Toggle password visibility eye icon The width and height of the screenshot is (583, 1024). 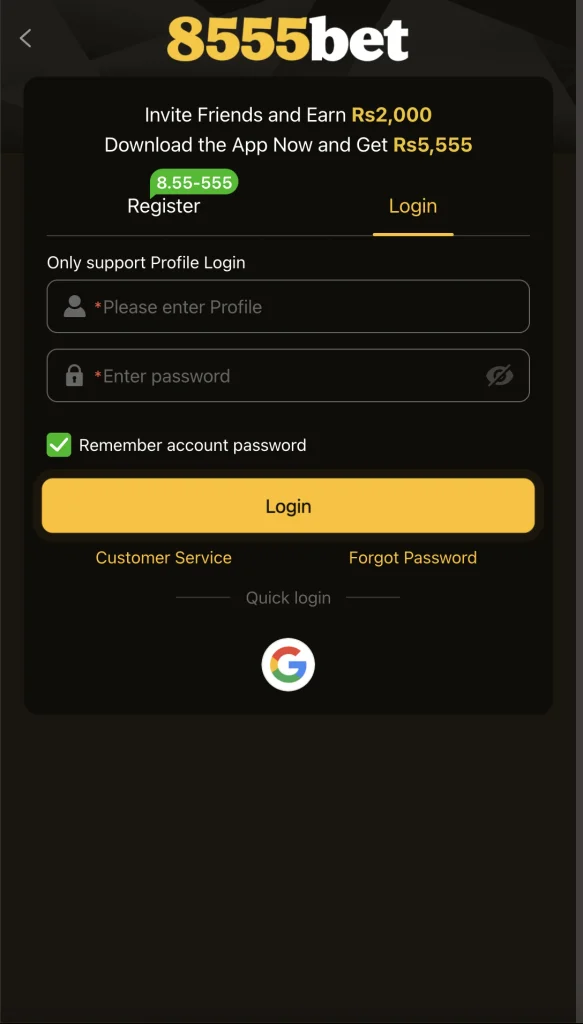499,376
